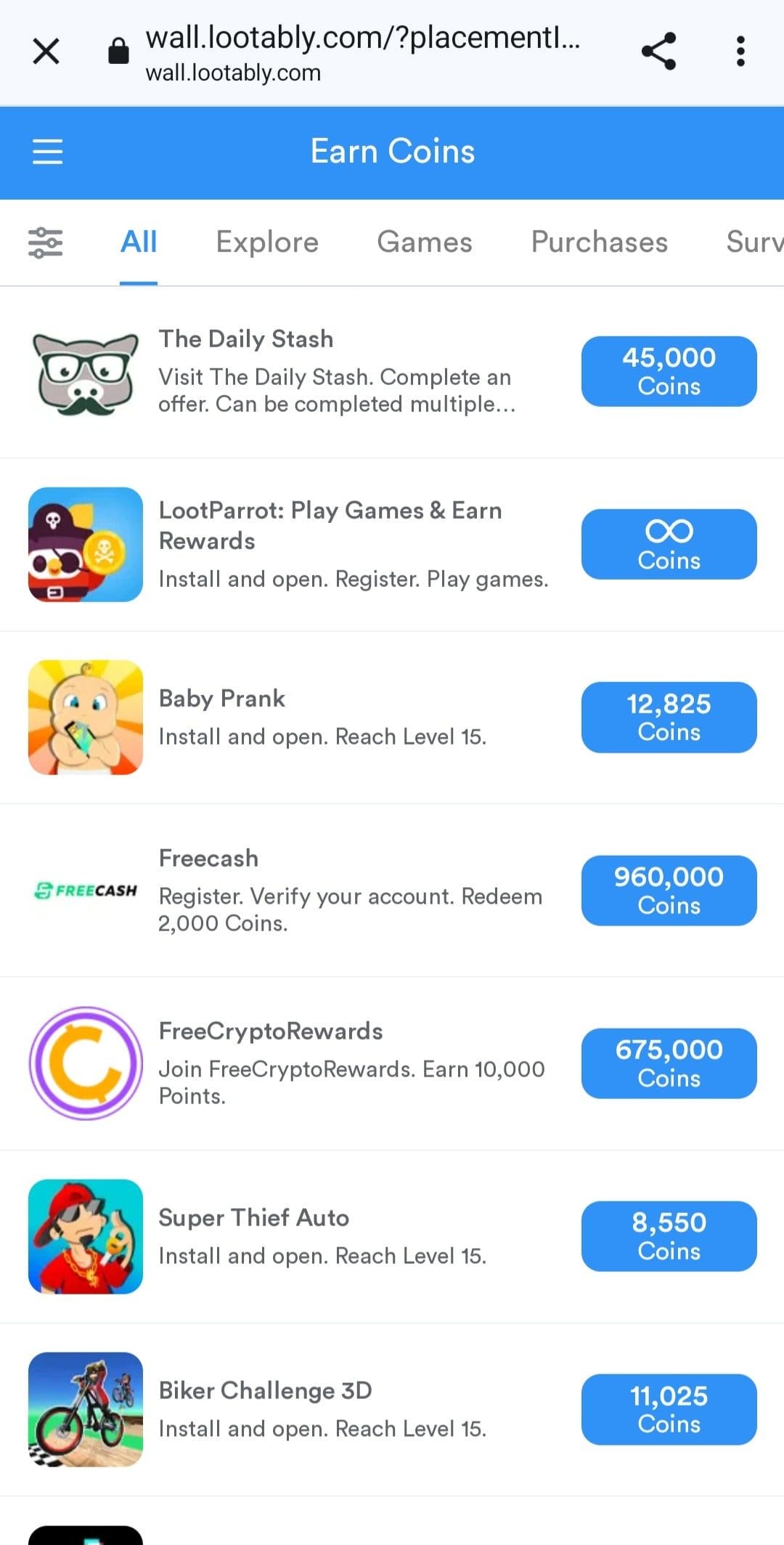Viewport: 784px width, 1545px height.
Task: Switch to the Explore tab
Action: click(267, 242)
